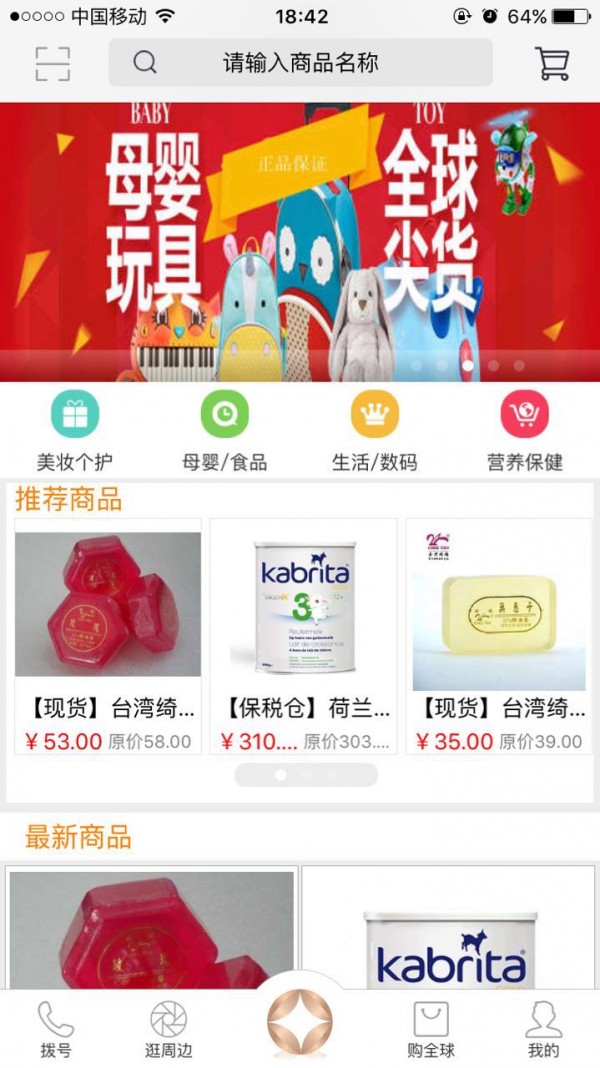The height and width of the screenshot is (1068, 600).
Task: Tap the center gold logo tab
Action: [300, 1025]
